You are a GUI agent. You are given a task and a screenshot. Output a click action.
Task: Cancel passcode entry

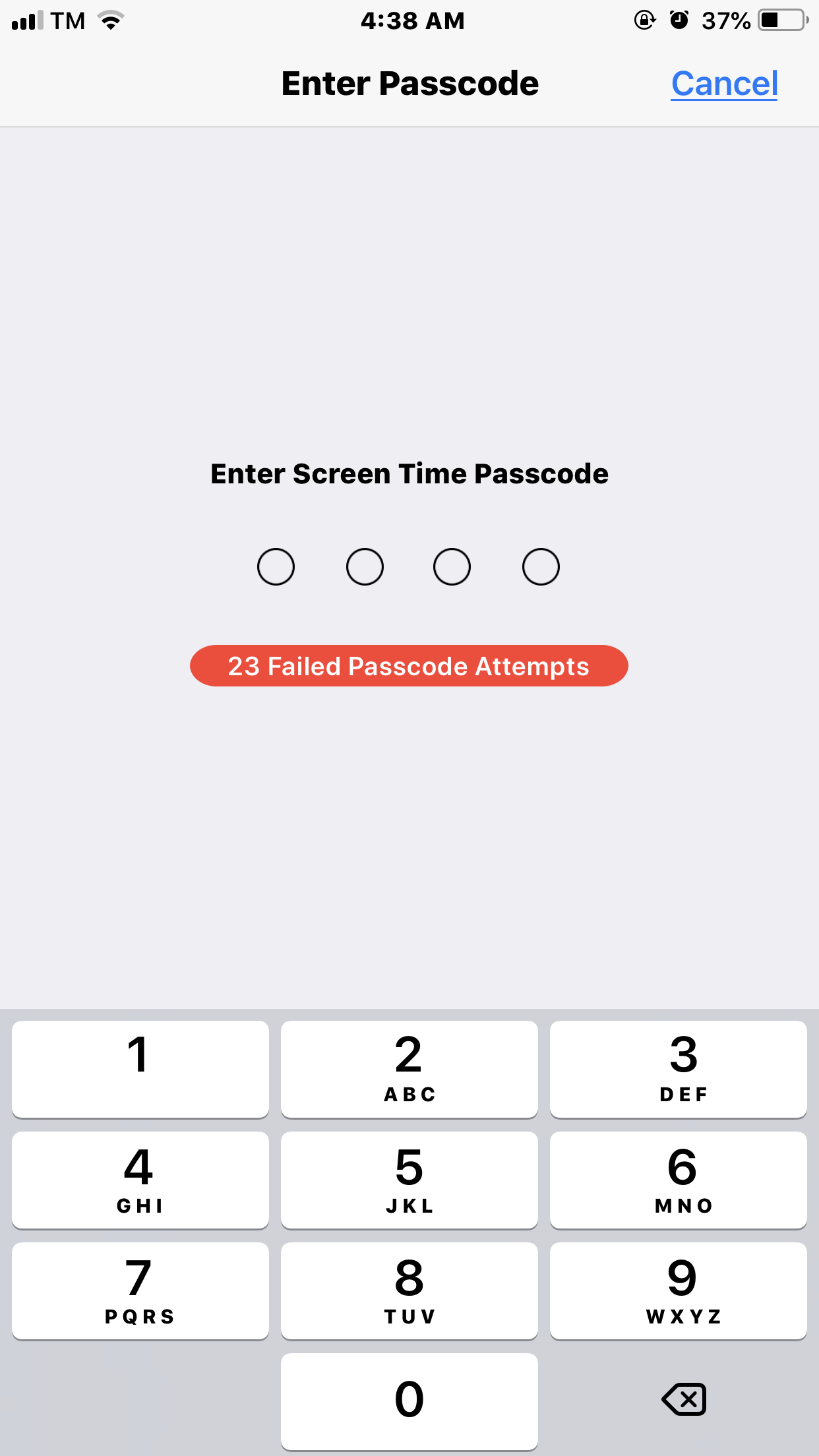[x=724, y=84]
